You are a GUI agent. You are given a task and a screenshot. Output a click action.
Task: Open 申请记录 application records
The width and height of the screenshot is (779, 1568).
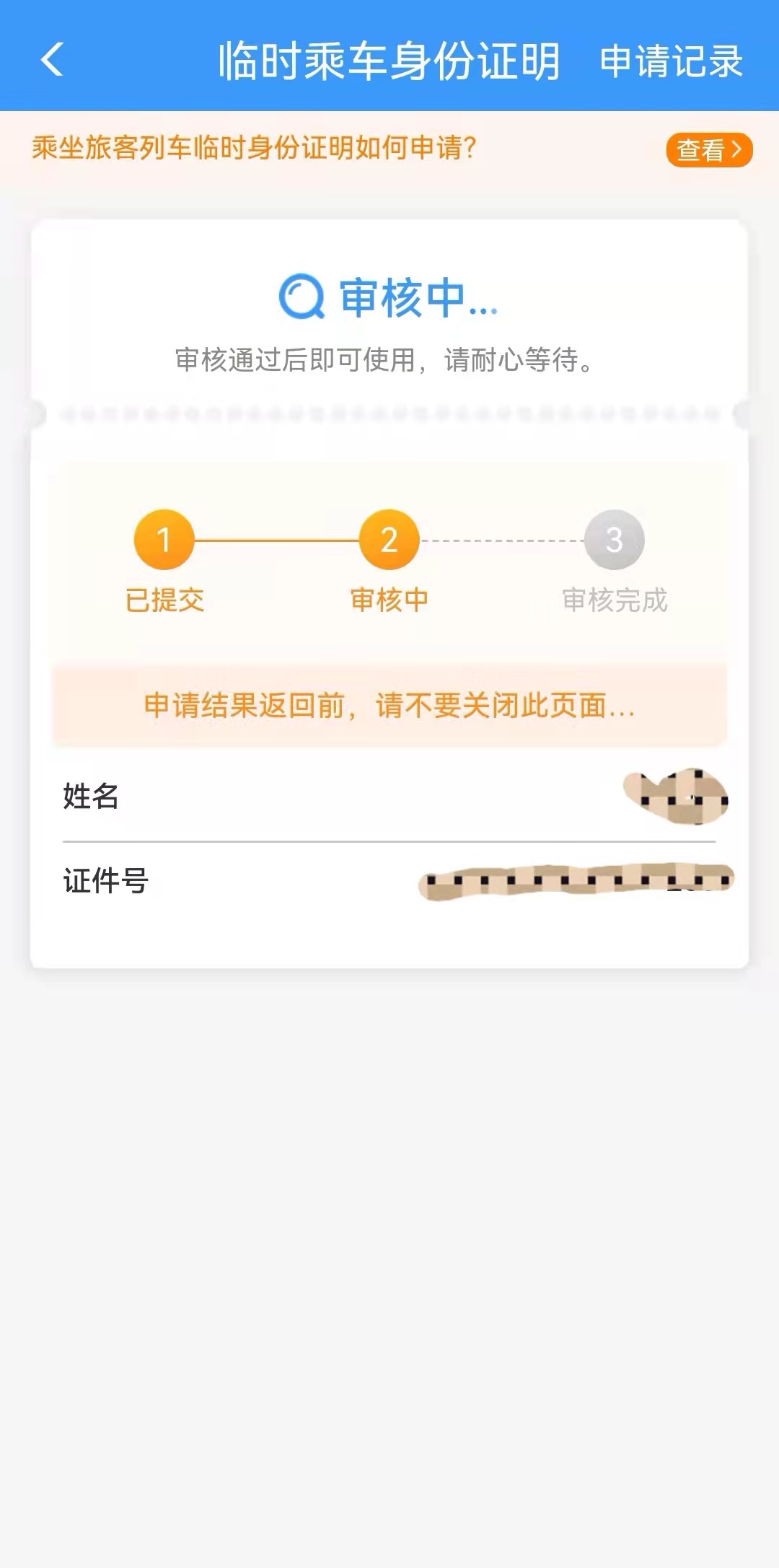671,61
